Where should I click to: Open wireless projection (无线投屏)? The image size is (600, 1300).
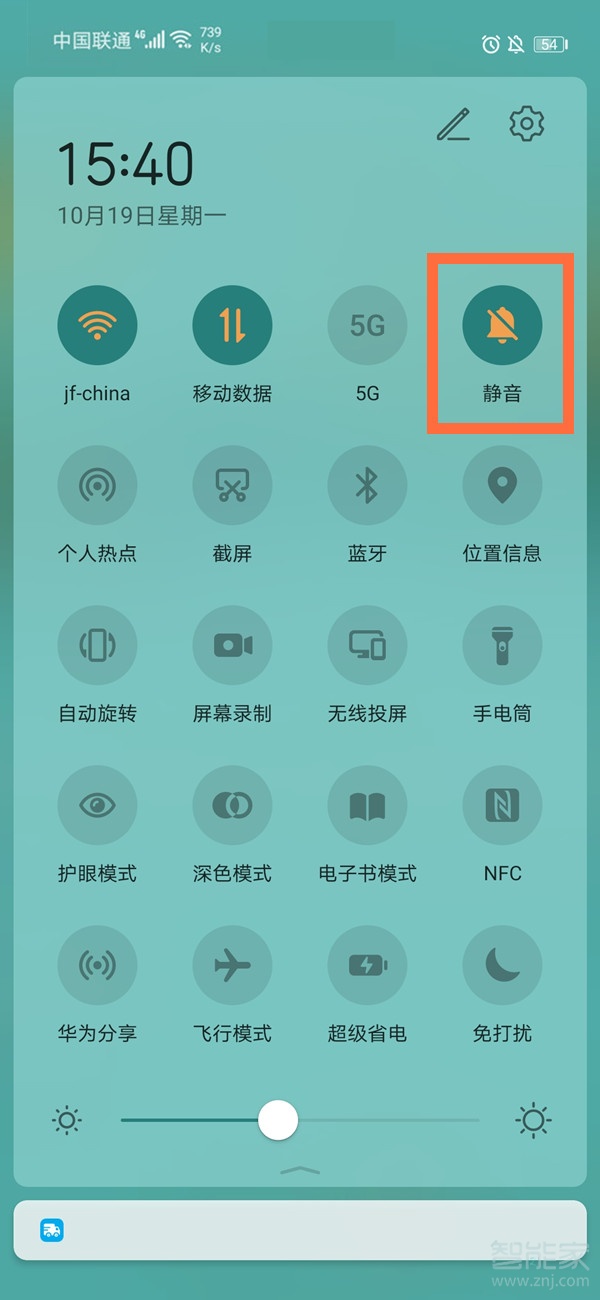coord(367,645)
